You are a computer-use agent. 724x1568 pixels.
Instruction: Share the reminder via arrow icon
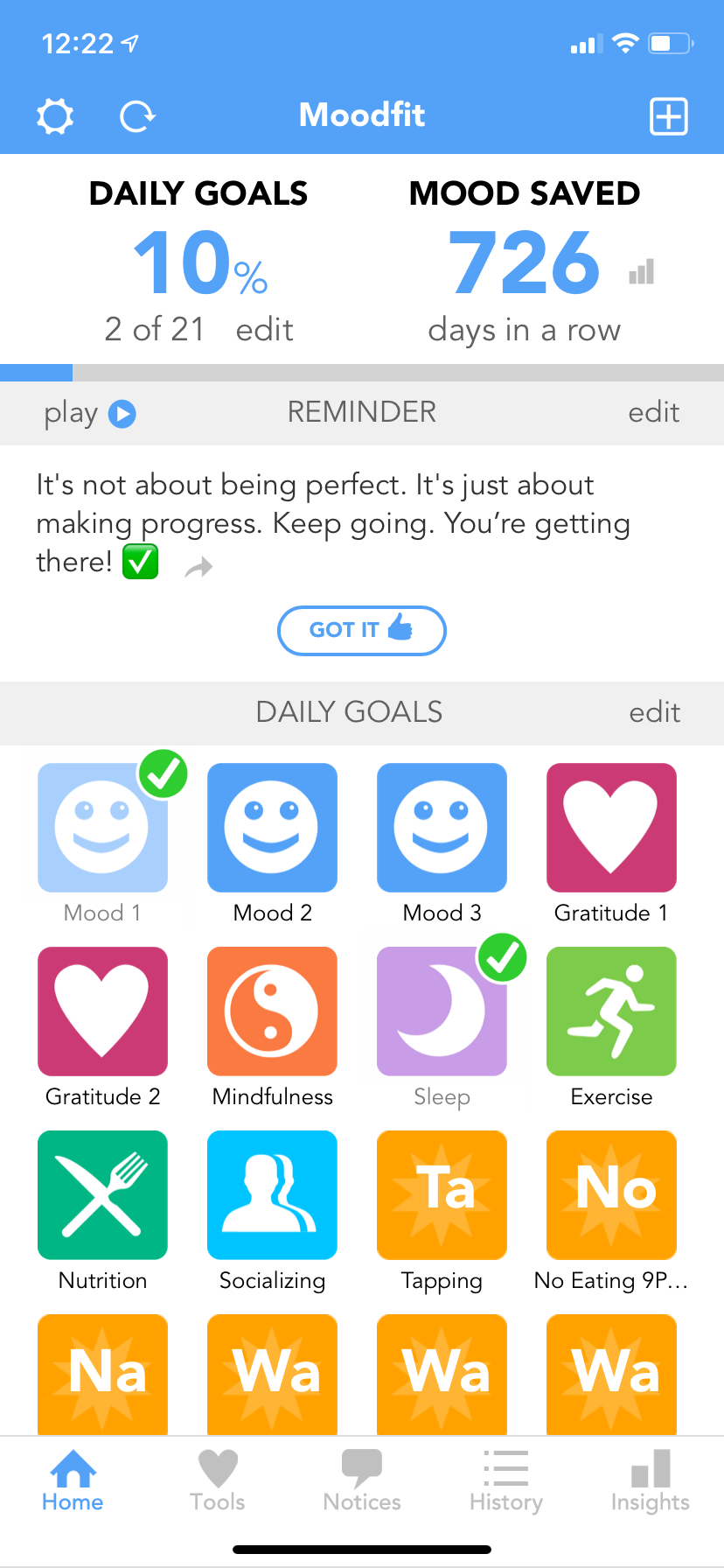pyautogui.click(x=199, y=568)
